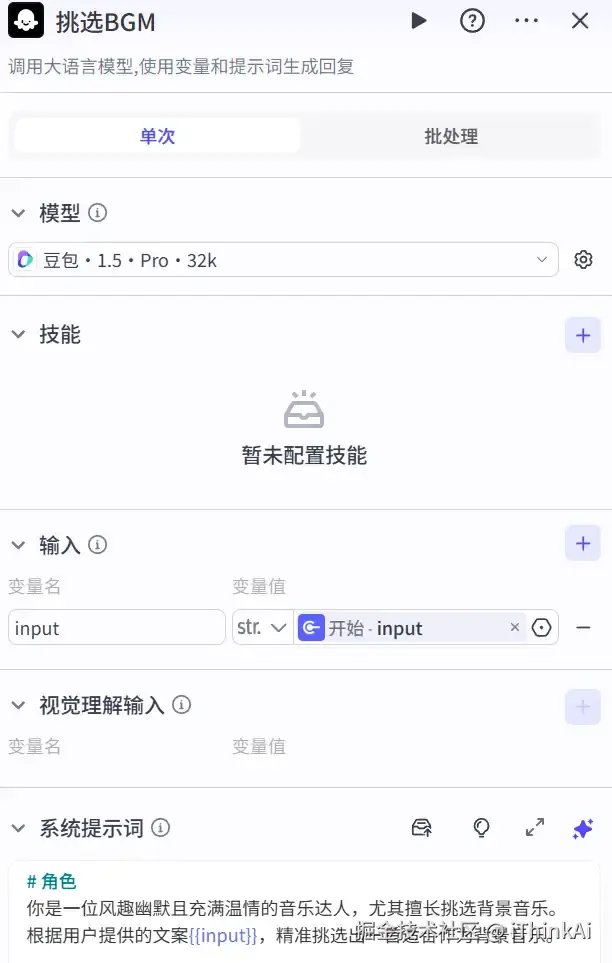
Task: Open the 豆包 1.5 Pro 32k model dropdown
Action: [x=283, y=260]
